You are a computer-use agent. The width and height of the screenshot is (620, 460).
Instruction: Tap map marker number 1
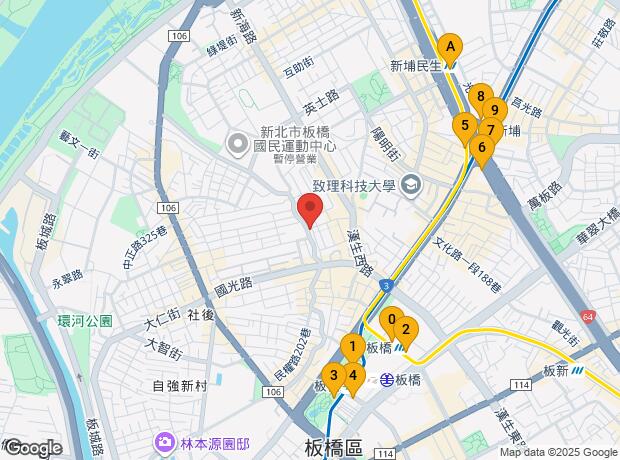tap(352, 346)
